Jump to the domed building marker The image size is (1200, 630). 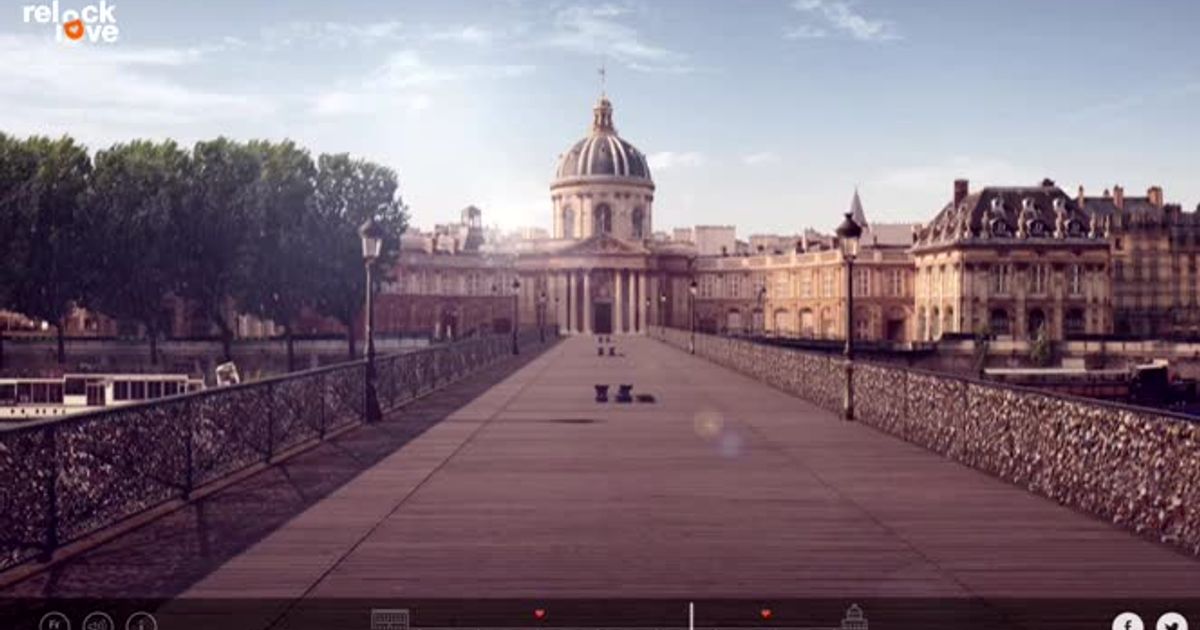tap(854, 618)
